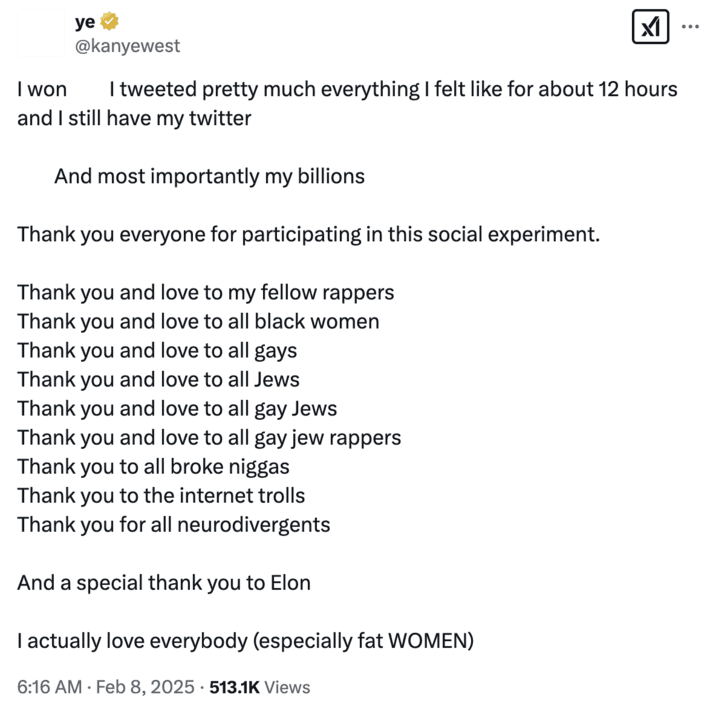Viewport: 716px width, 709px height.
Task: Open the post's three-dot overflow menu
Action: 690,27
